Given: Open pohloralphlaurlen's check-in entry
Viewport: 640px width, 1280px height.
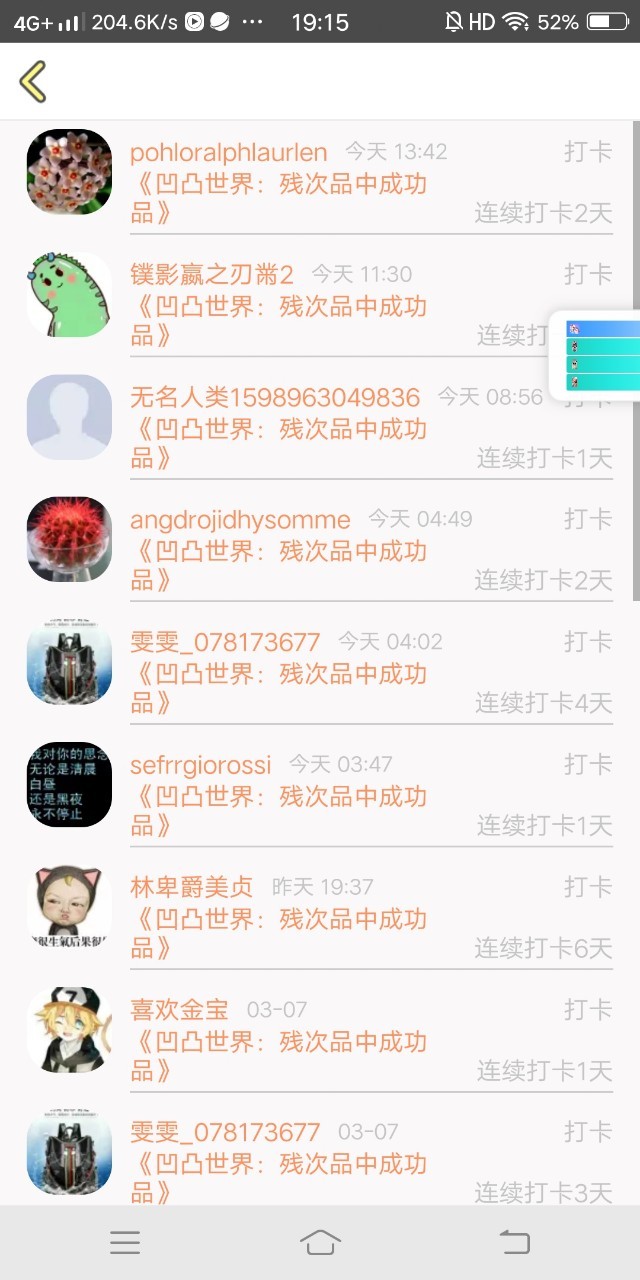Looking at the screenshot, I should click(x=320, y=181).
